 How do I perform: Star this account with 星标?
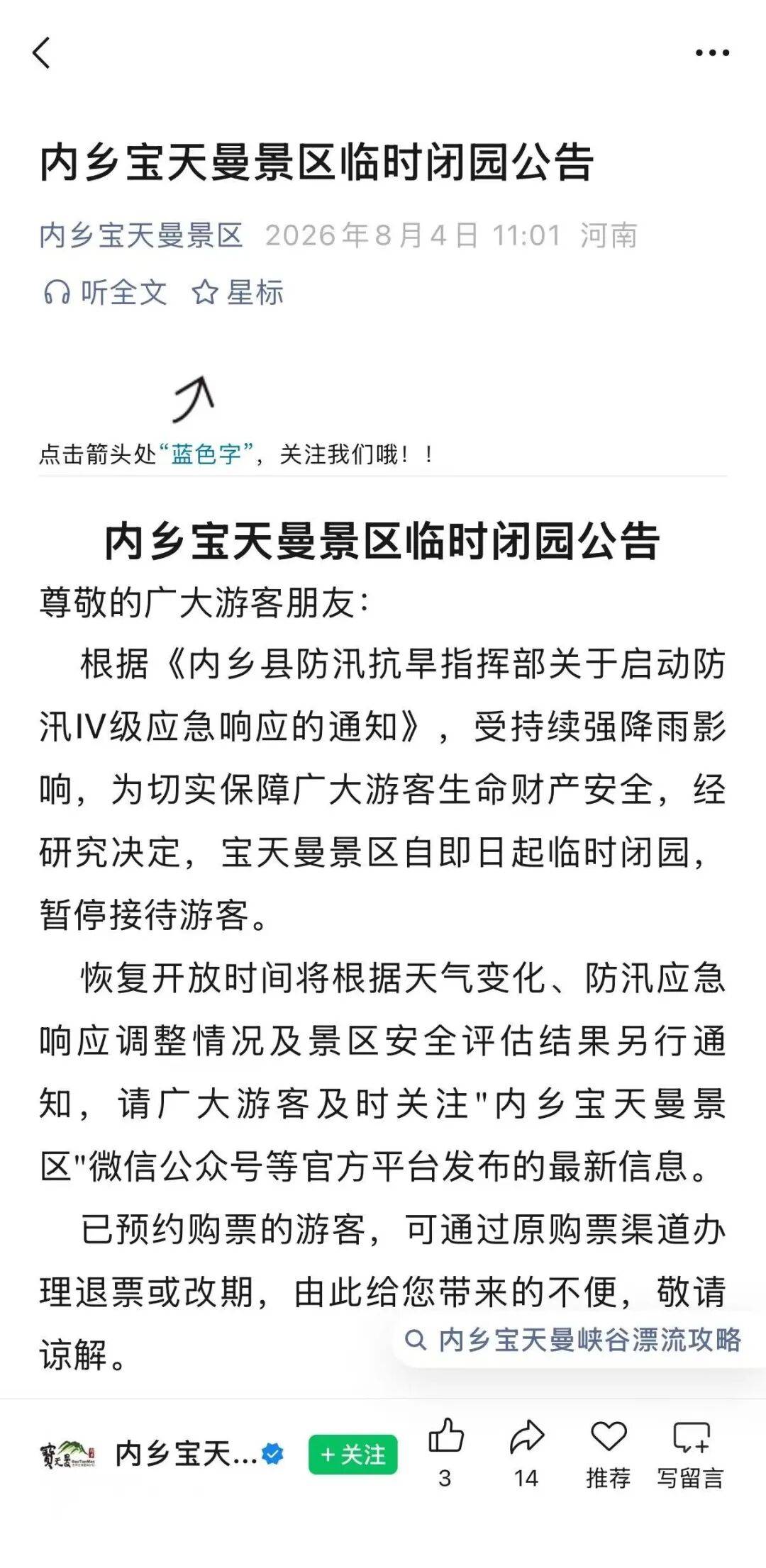(238, 293)
